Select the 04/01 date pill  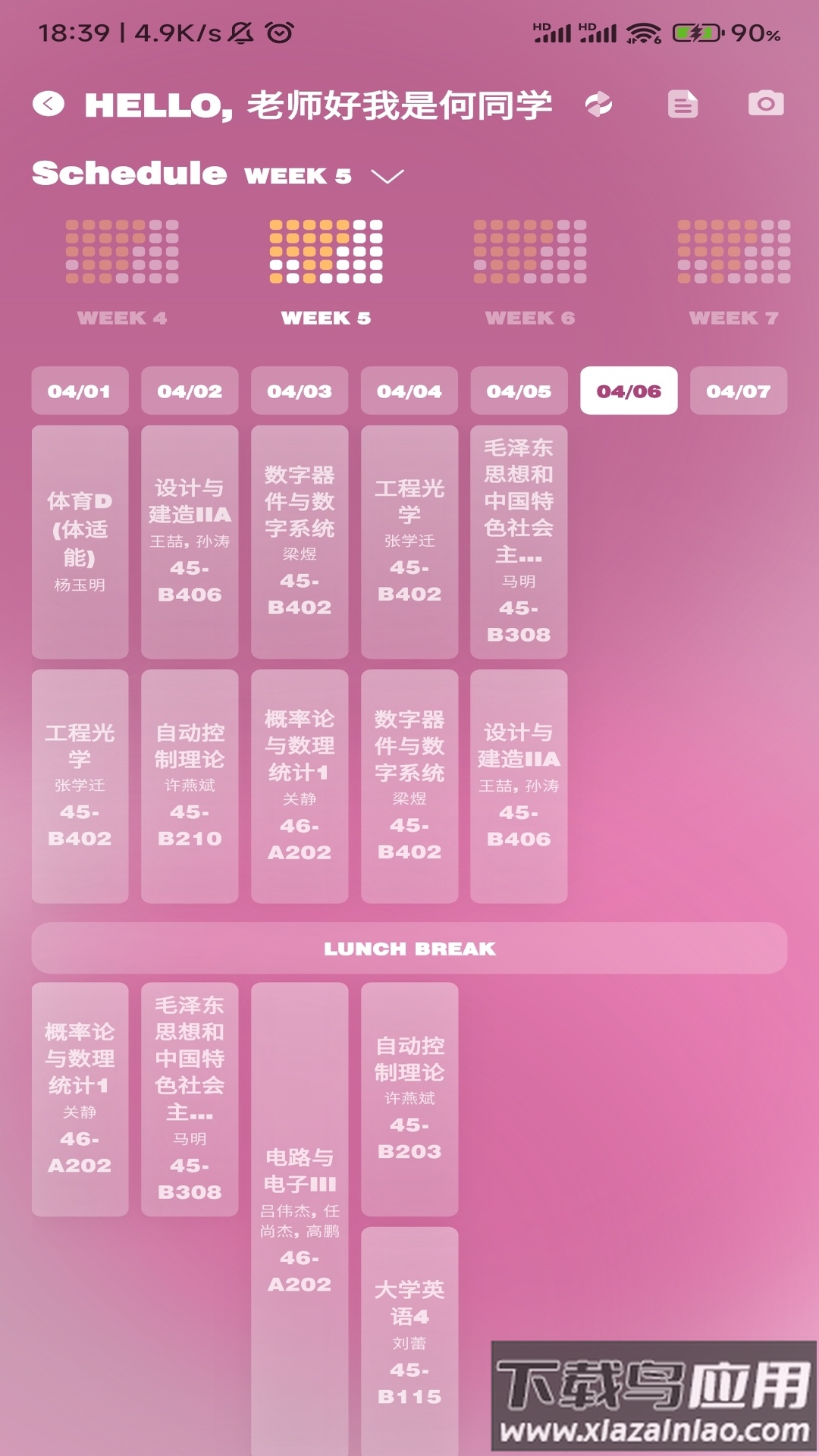coord(80,391)
